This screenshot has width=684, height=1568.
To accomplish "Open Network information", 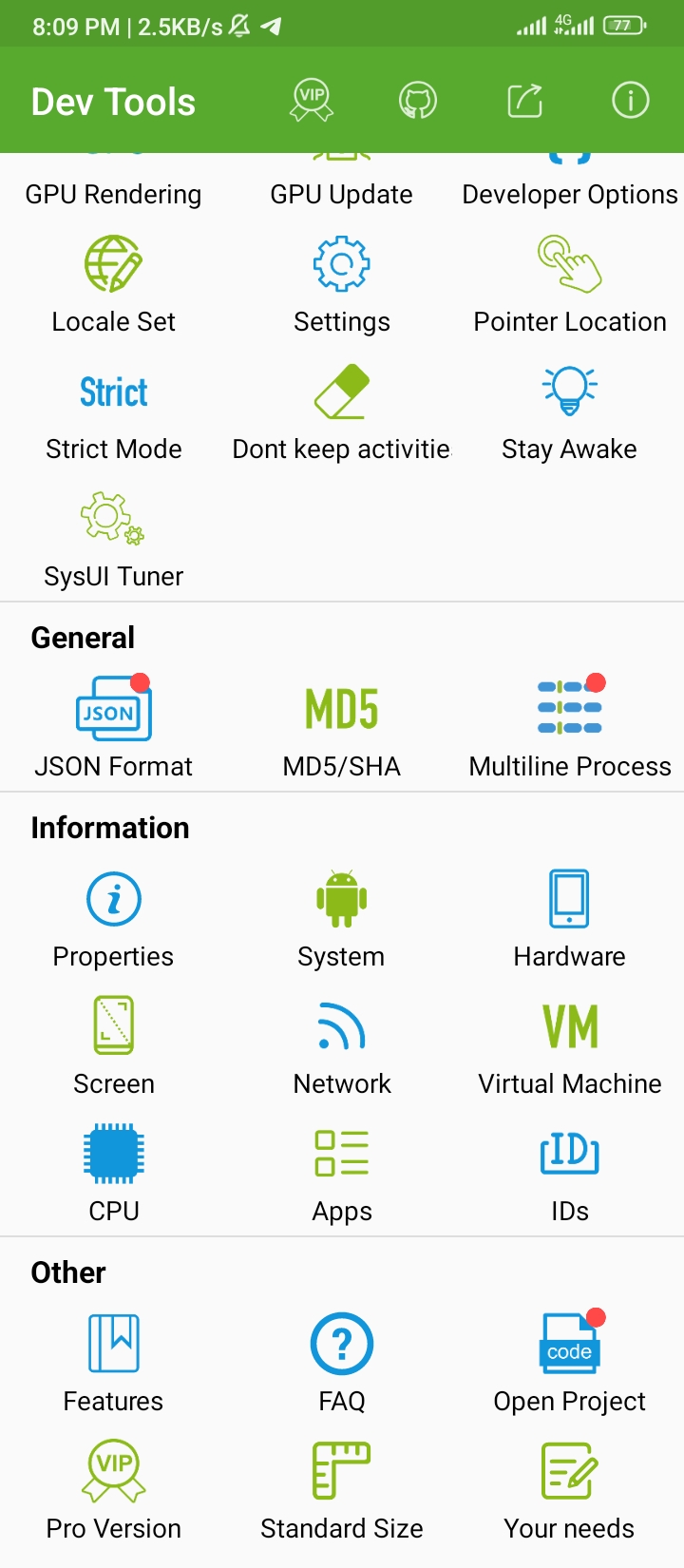I will point(342,1047).
